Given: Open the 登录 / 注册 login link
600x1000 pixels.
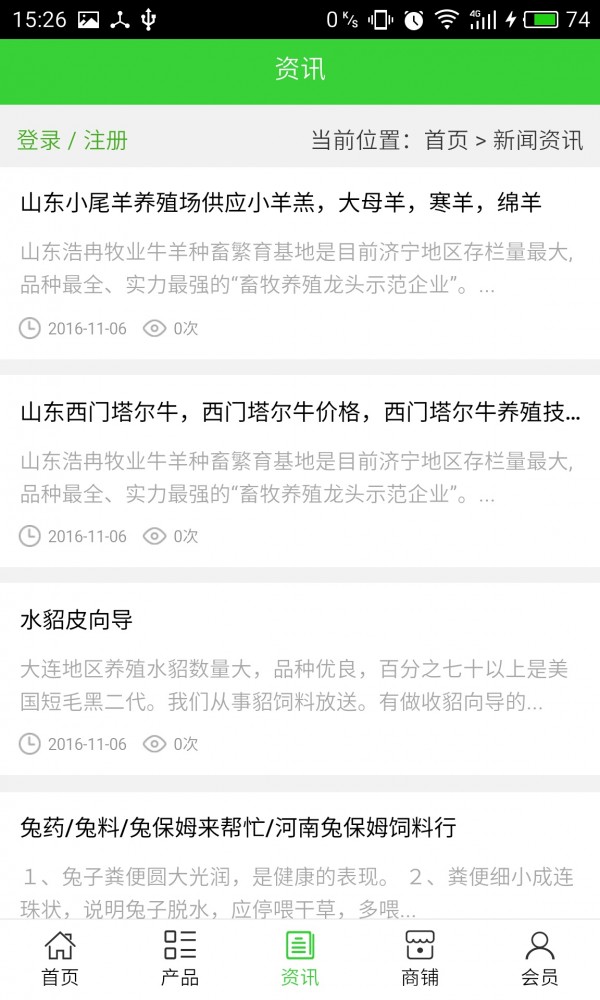Looking at the screenshot, I should click(x=72, y=140).
